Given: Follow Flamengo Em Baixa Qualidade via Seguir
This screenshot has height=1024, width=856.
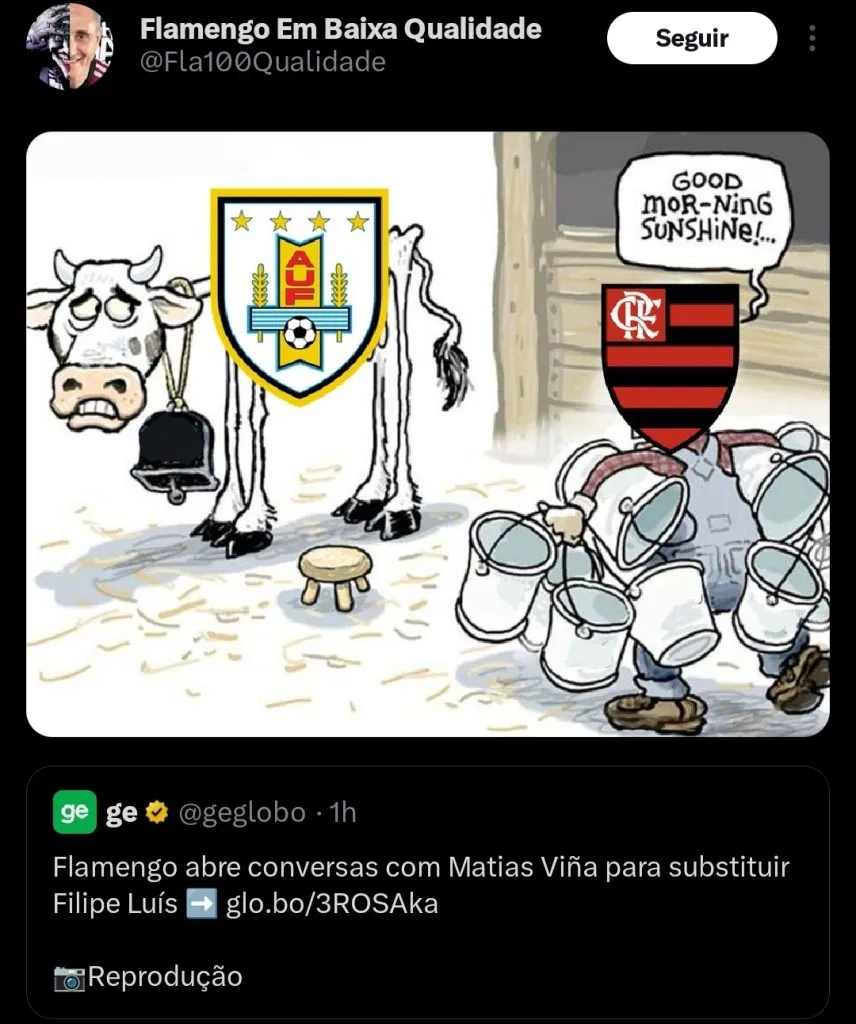Looking at the screenshot, I should pos(691,40).
